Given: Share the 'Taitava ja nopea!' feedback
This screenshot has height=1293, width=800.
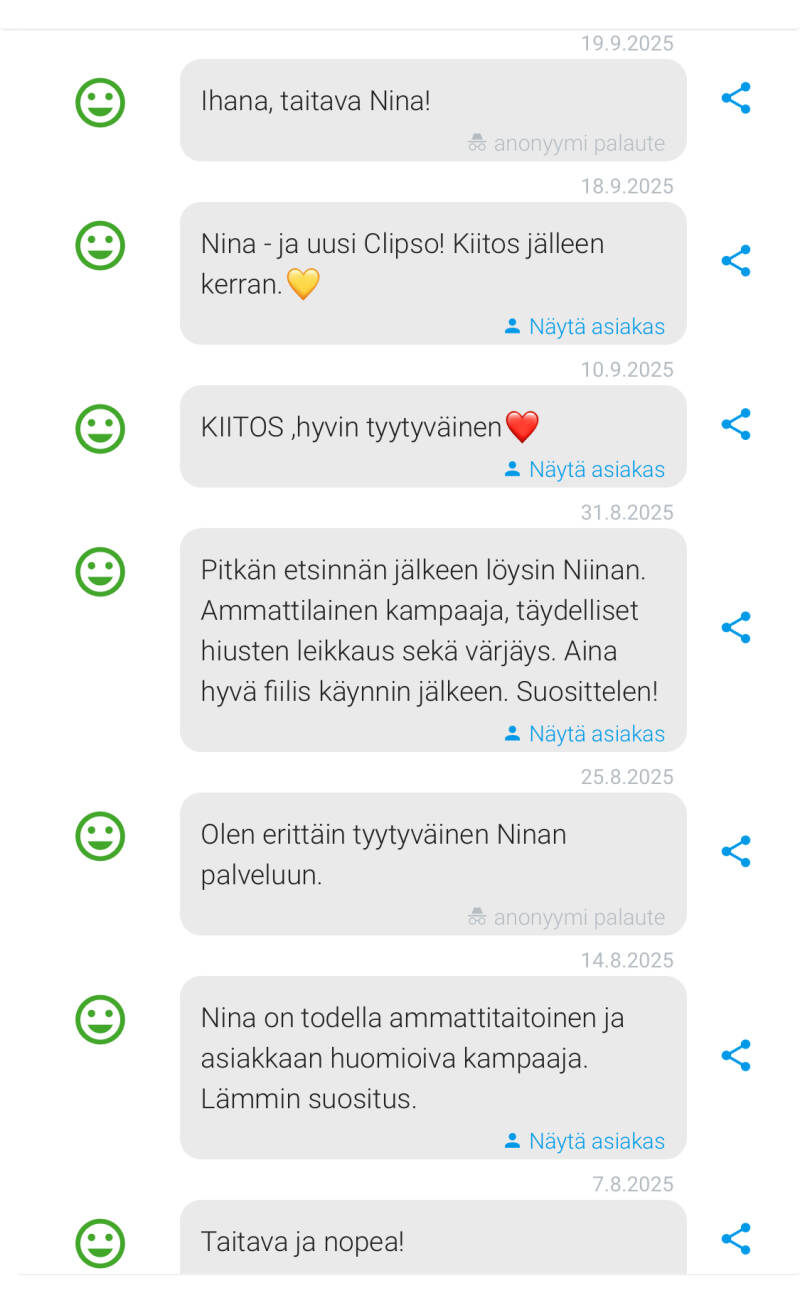Looking at the screenshot, I should click(736, 1239).
